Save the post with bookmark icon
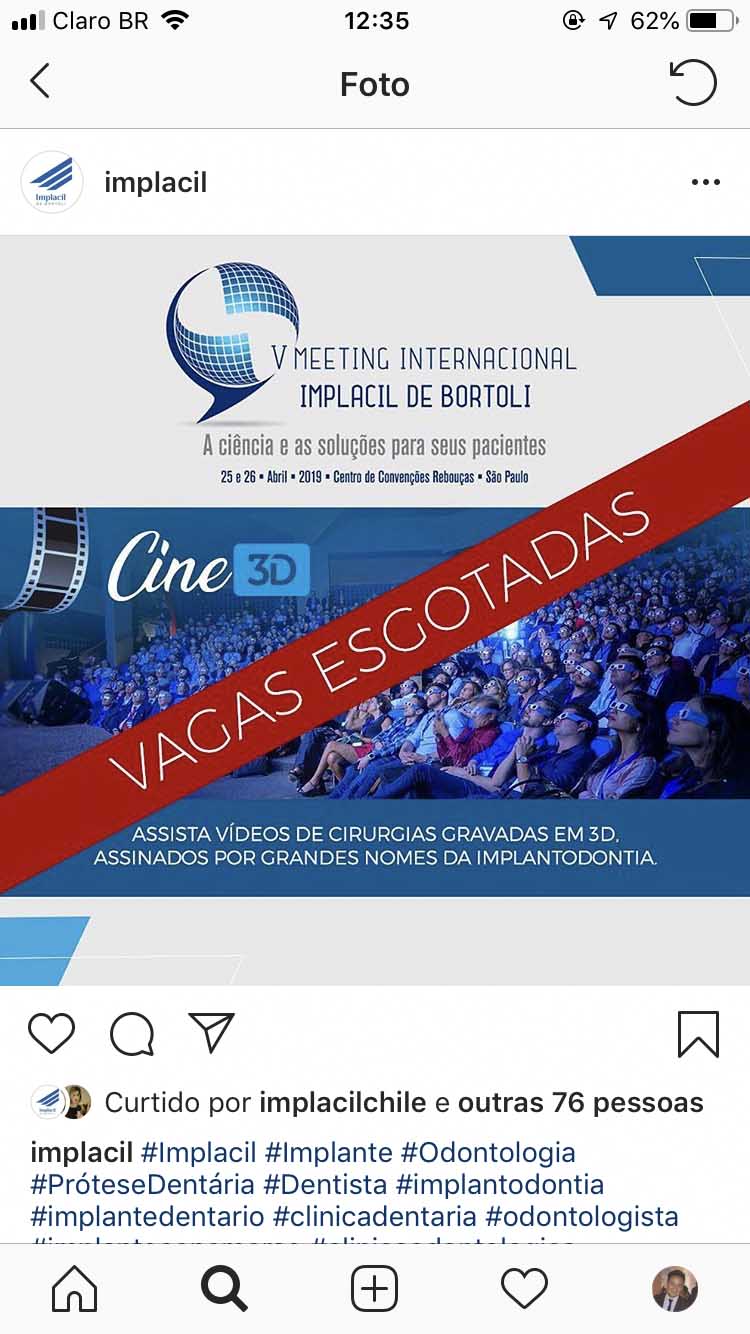Viewport: 750px width, 1334px height. [698, 1034]
